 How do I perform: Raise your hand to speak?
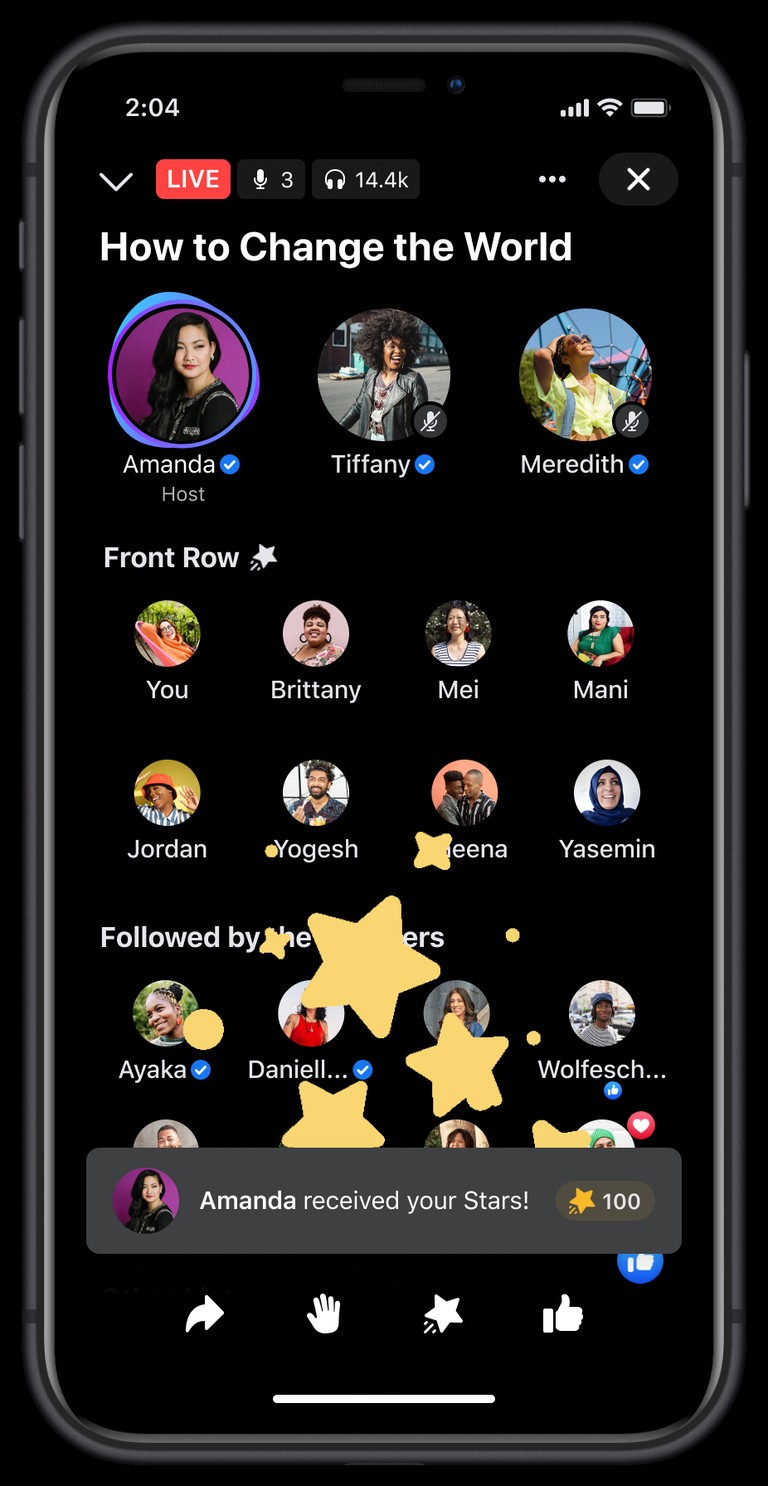pyautogui.click(x=324, y=1314)
